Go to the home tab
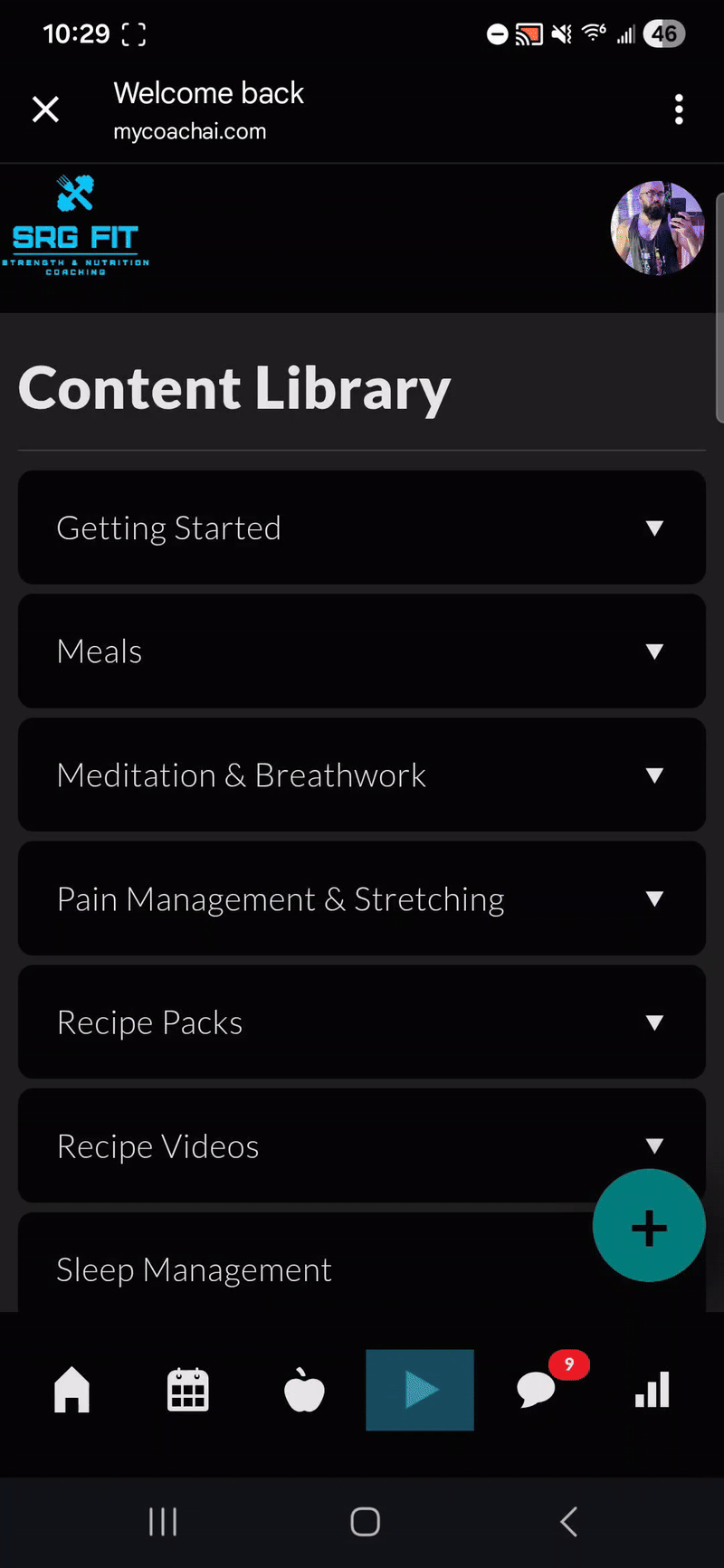This screenshot has width=724, height=1568. [x=72, y=1390]
